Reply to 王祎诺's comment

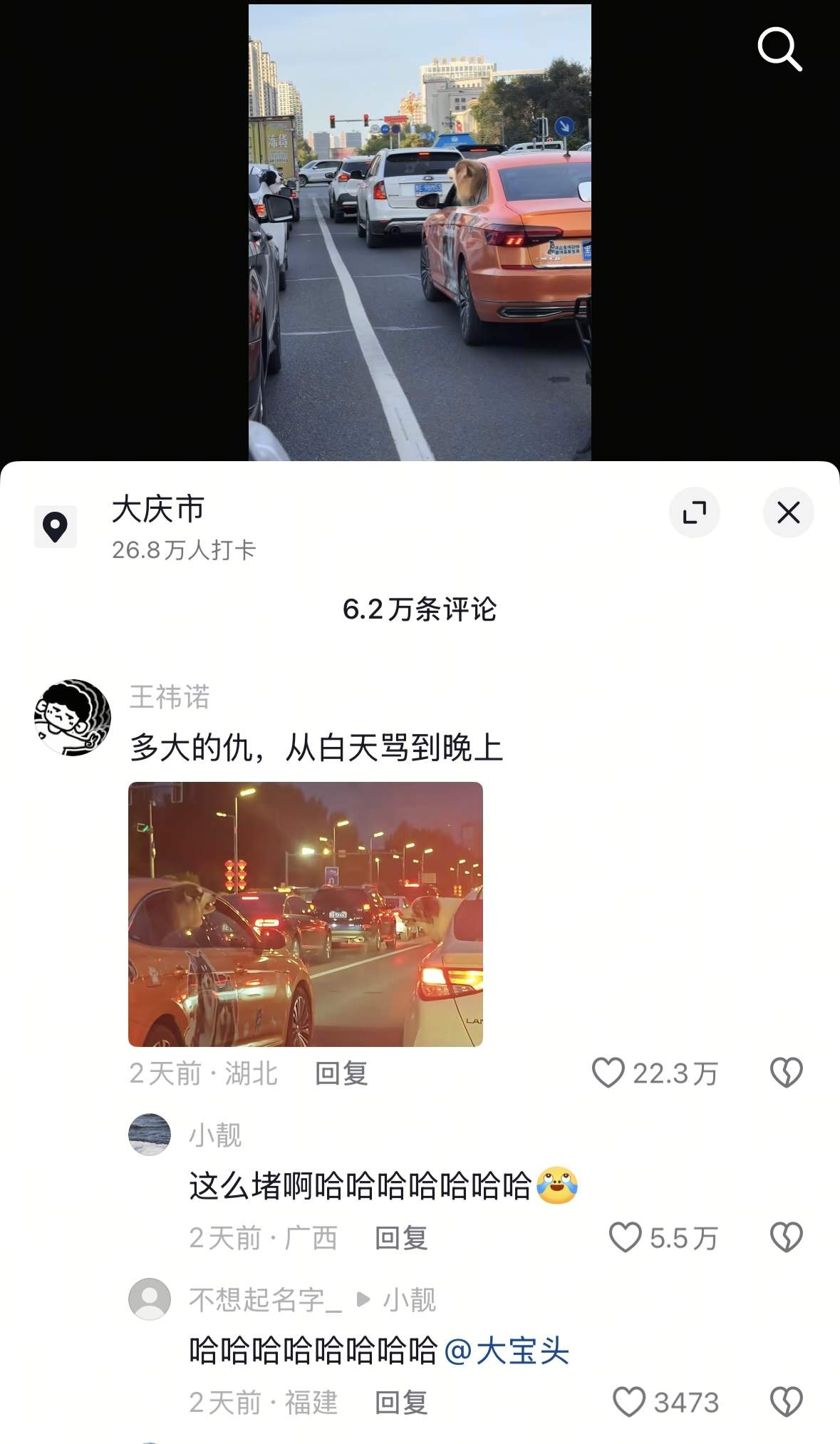coord(341,1073)
